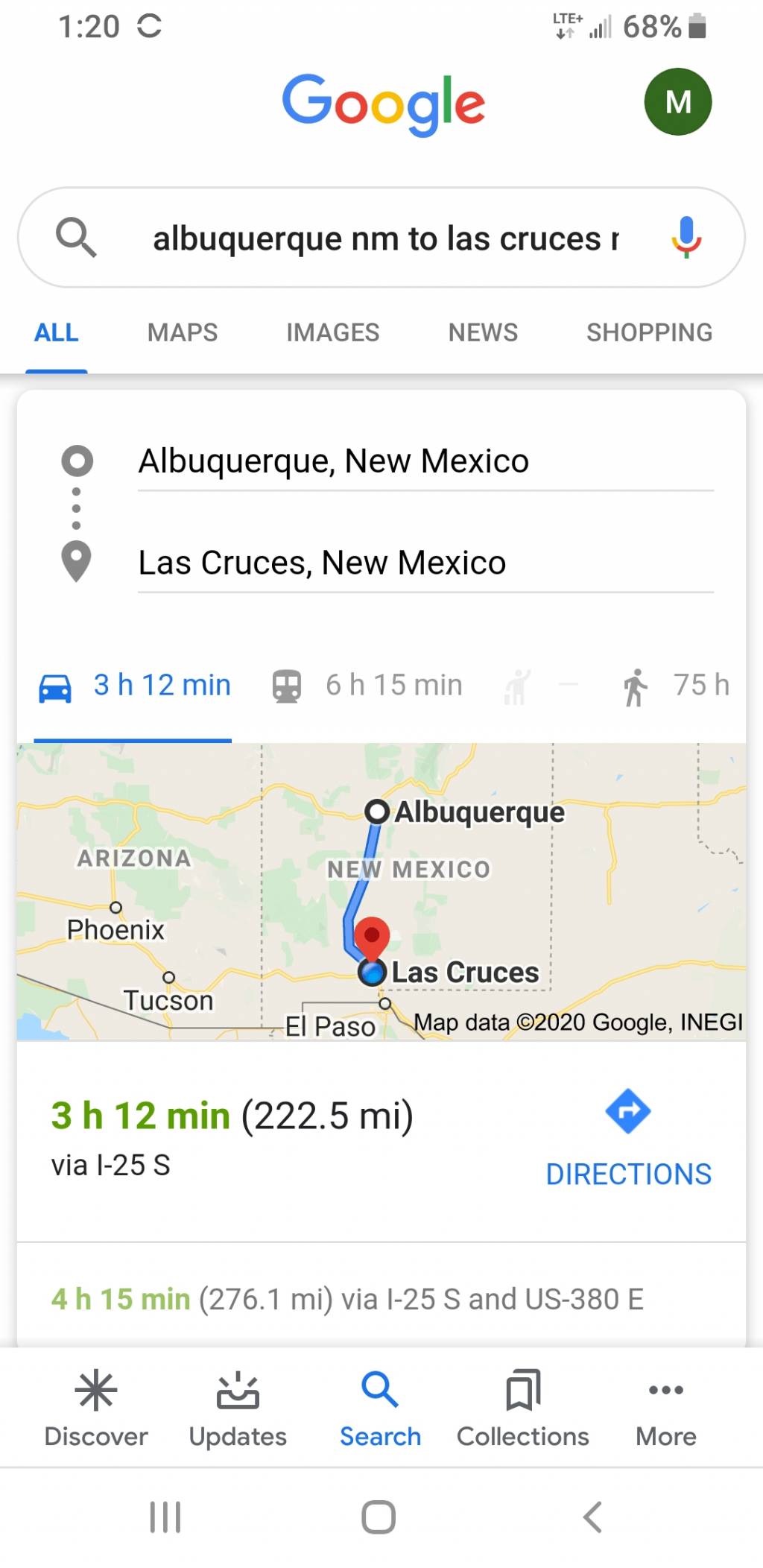Image resolution: width=763 pixels, height=1568 pixels.
Task: Edit the Albuquerque starting point field
Action: click(425, 461)
